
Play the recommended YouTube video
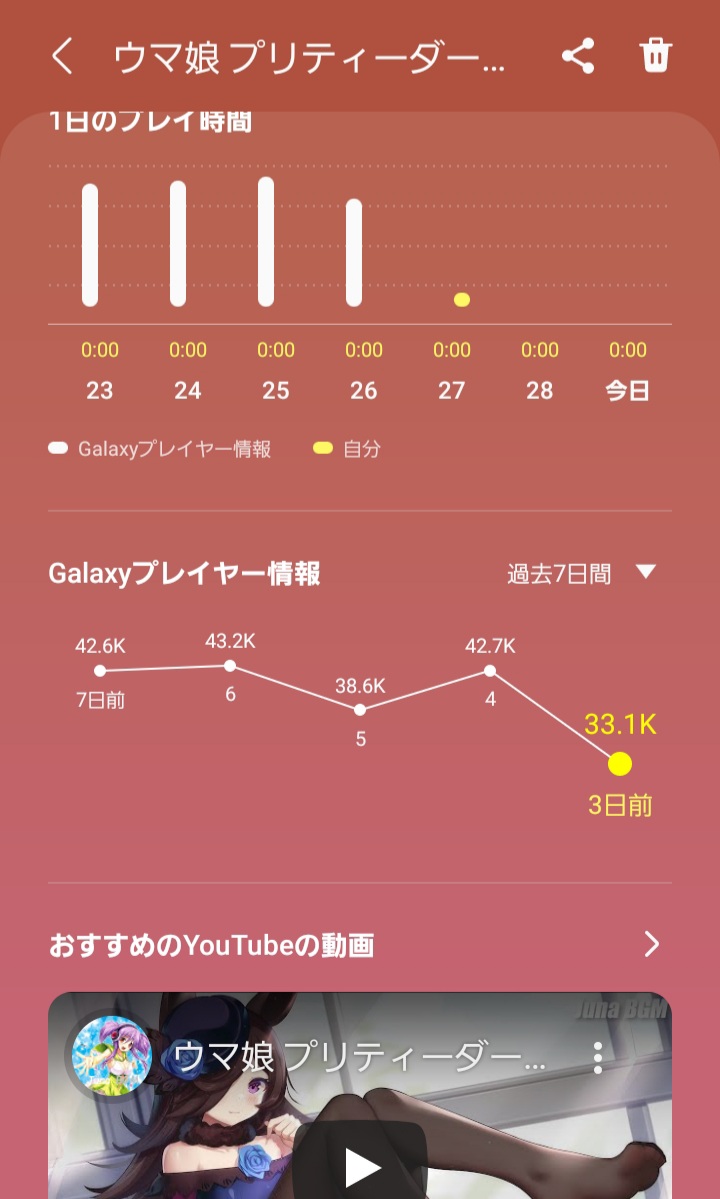tap(361, 1166)
